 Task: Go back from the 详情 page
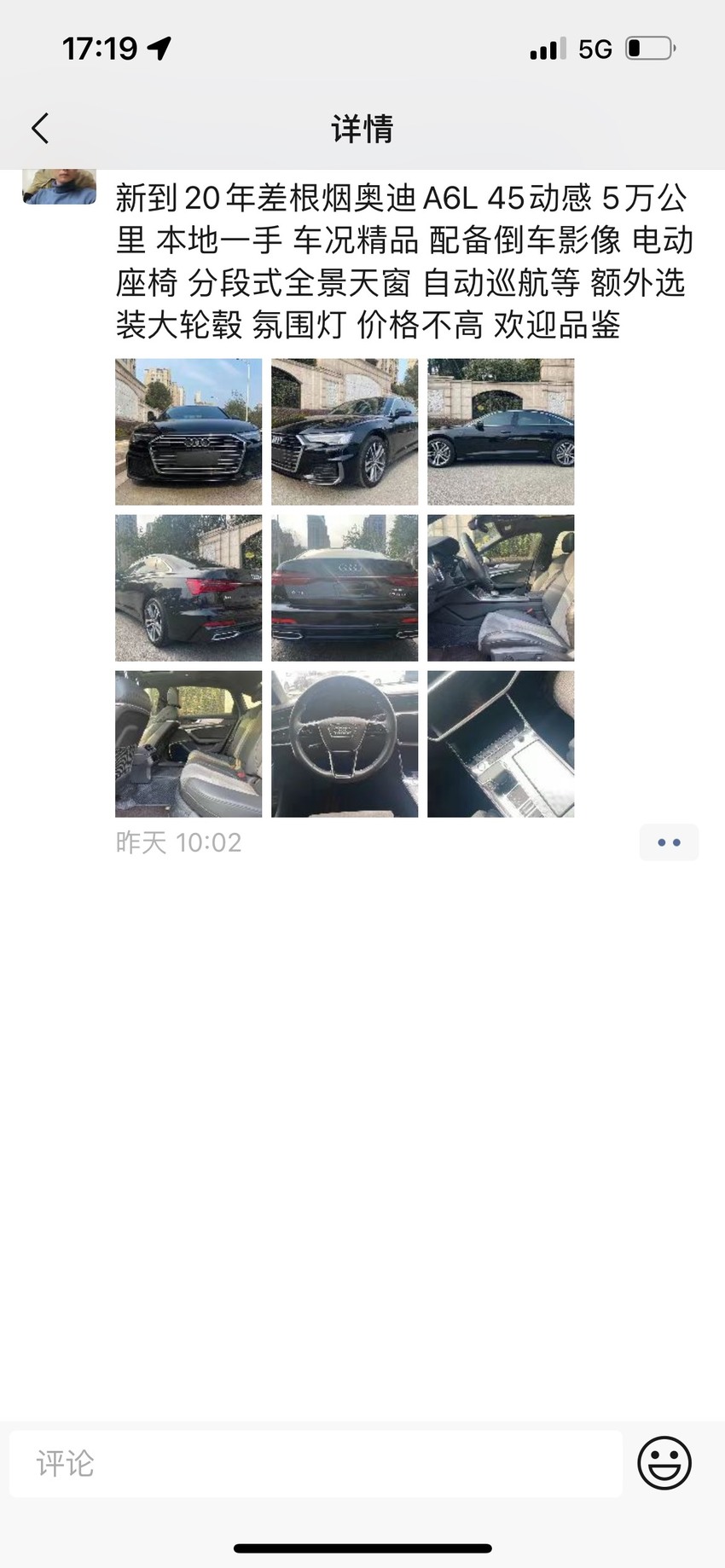40,129
